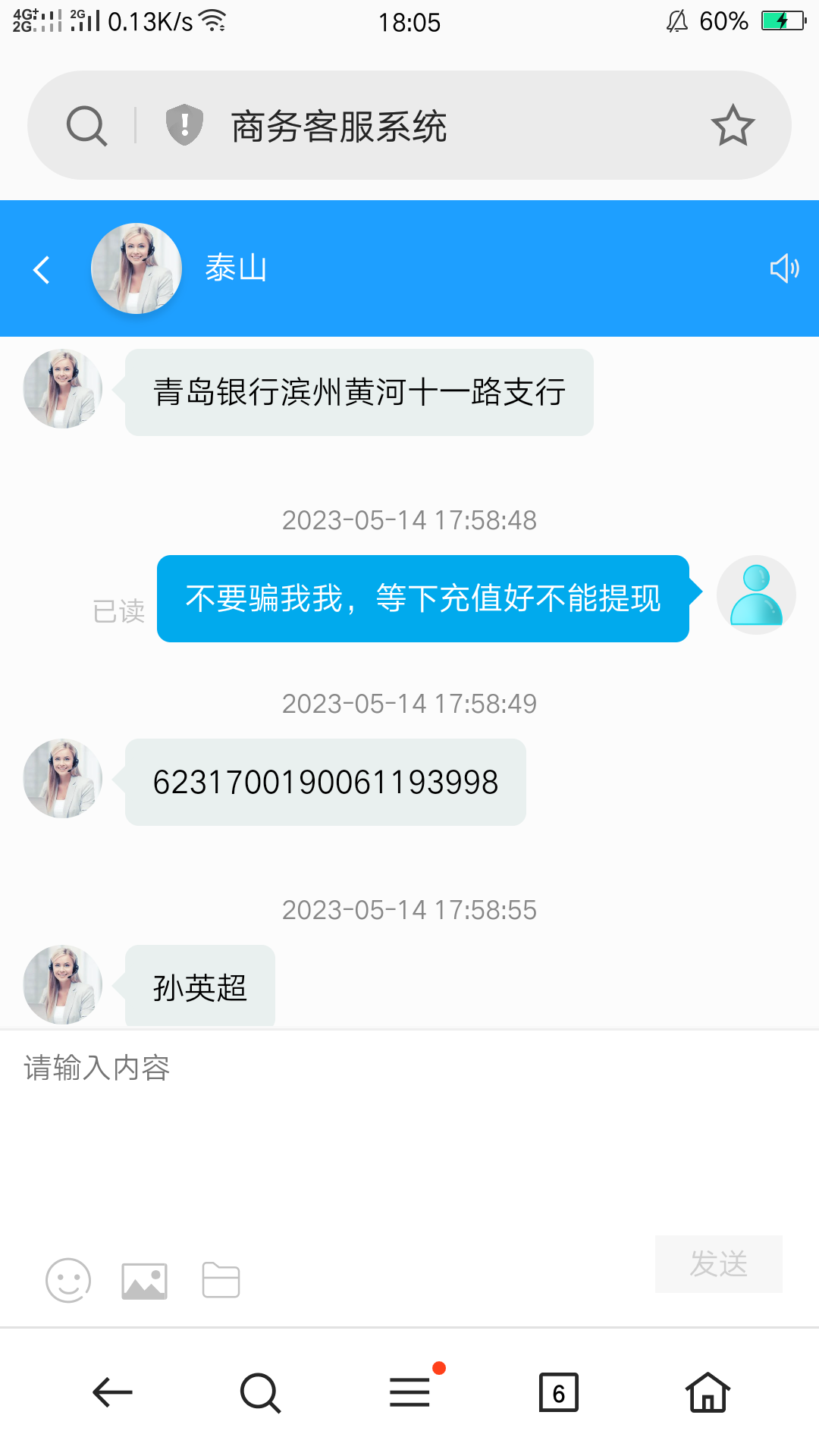The height and width of the screenshot is (1456, 819).
Task: Open the browser menu with the red dot
Action: 409,1392
